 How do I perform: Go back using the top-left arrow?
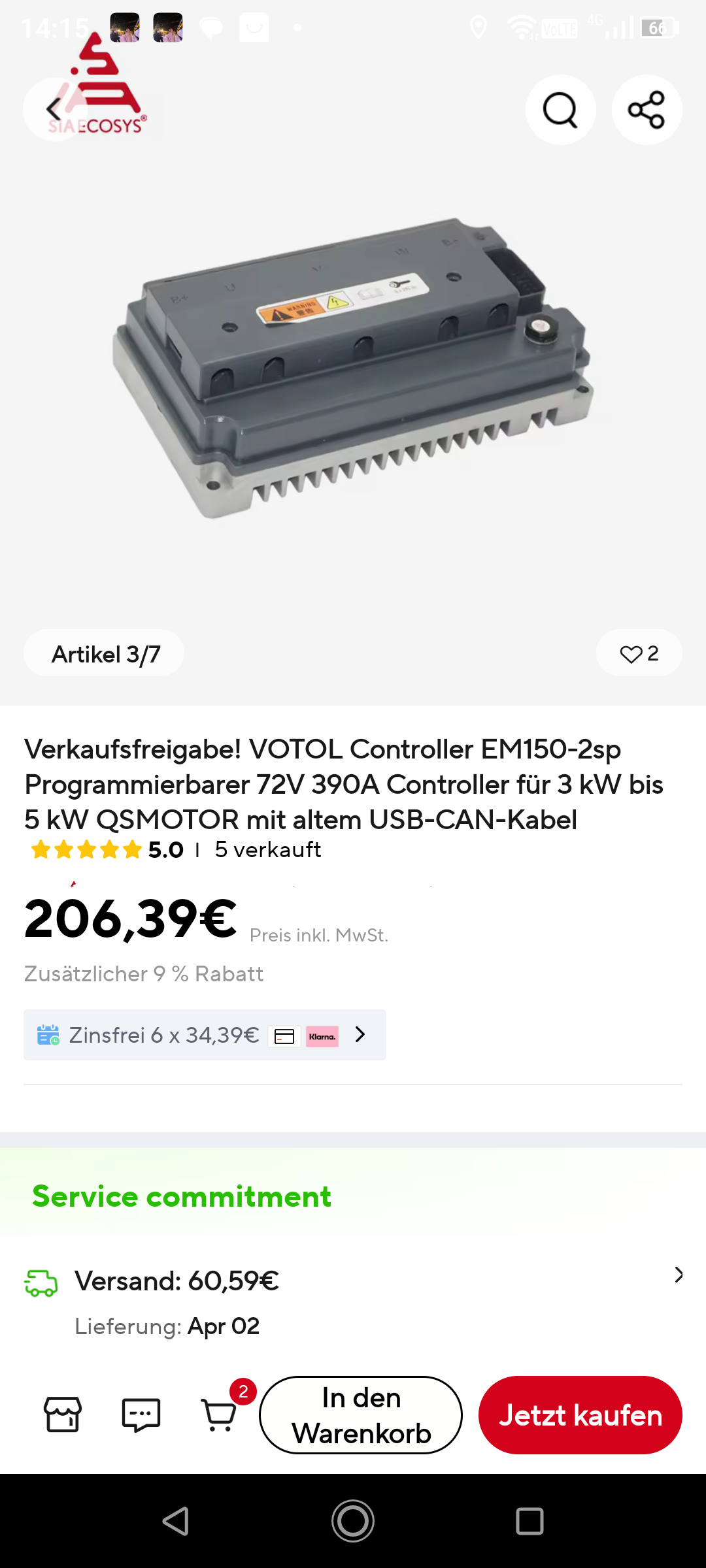[x=55, y=110]
